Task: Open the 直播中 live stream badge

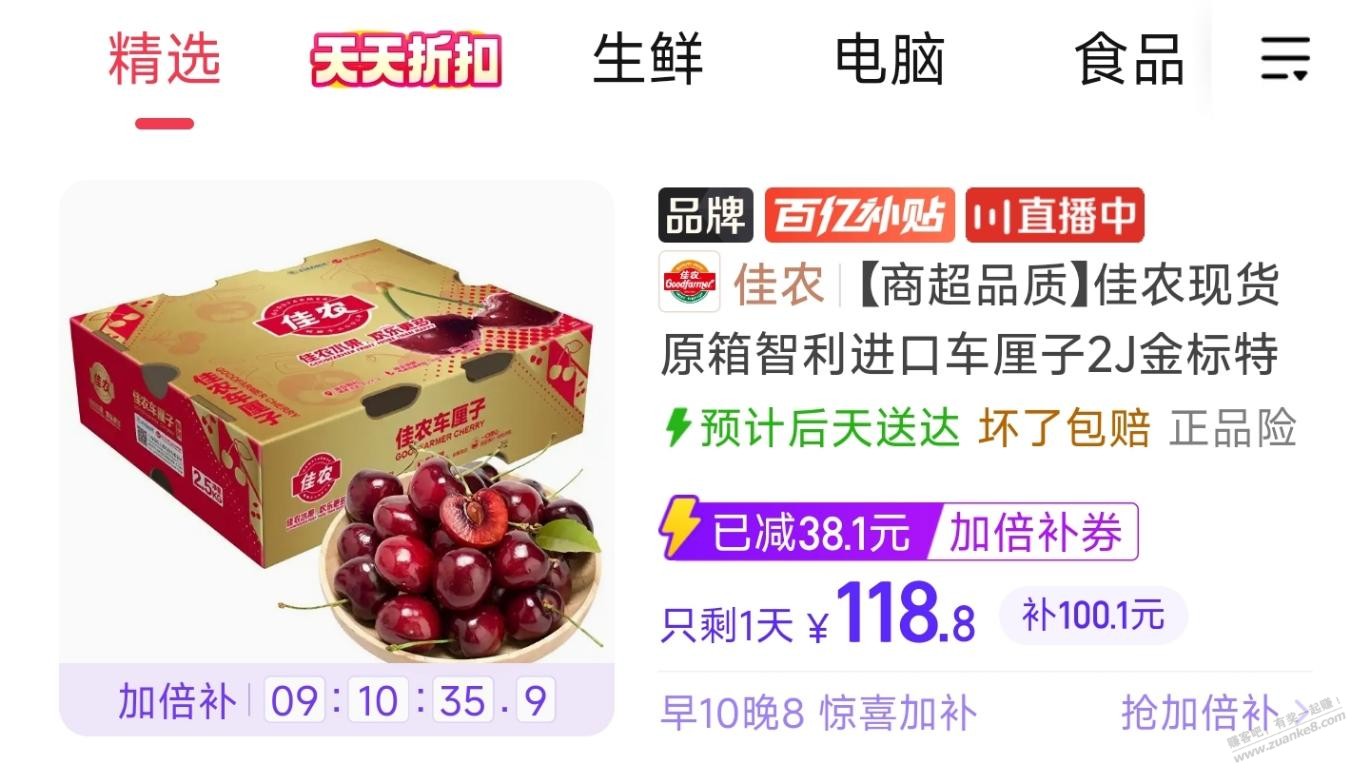Action: pyautogui.click(x=1054, y=216)
